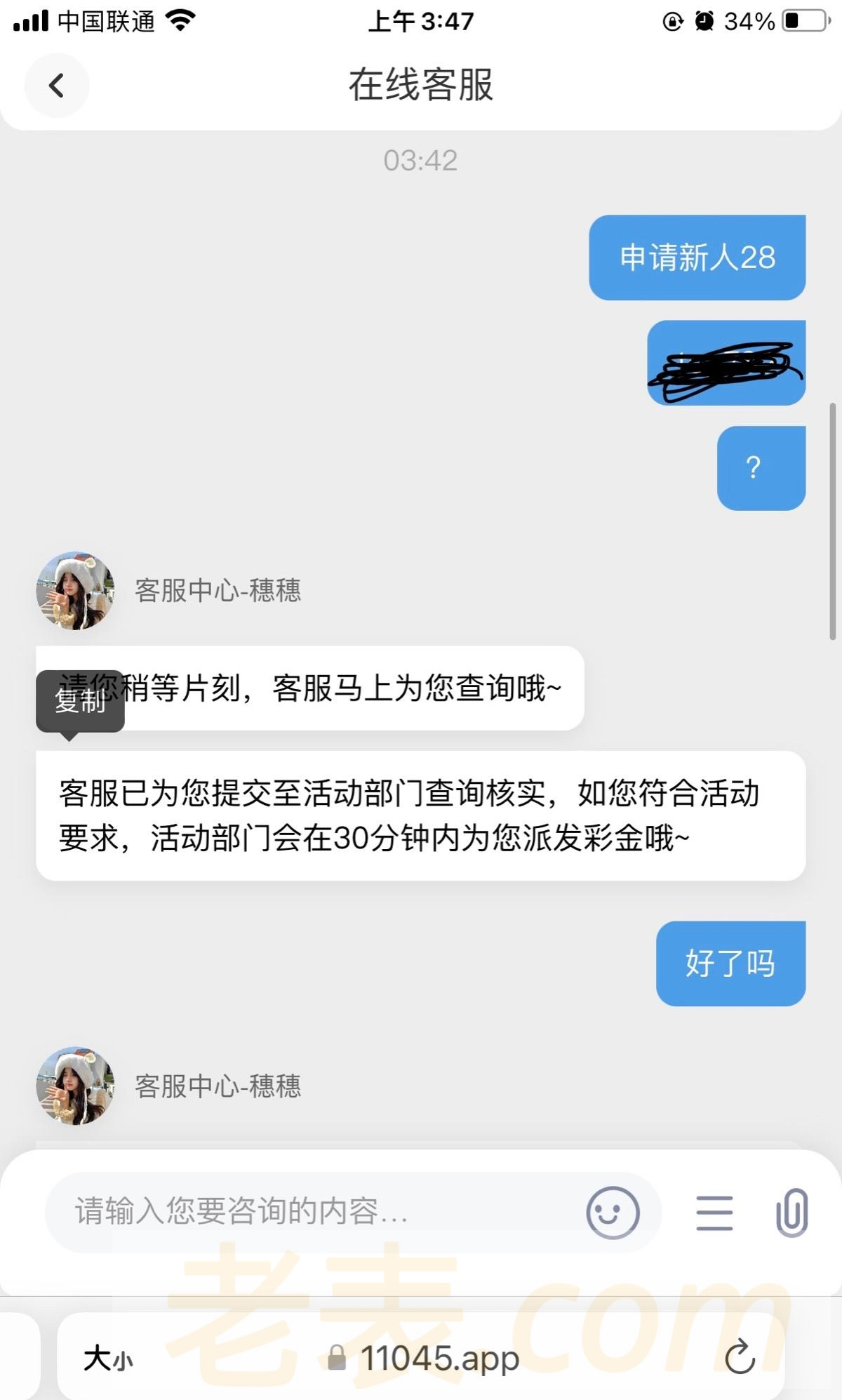Open the emoji picker
The width and height of the screenshot is (842, 1400).
612,1212
